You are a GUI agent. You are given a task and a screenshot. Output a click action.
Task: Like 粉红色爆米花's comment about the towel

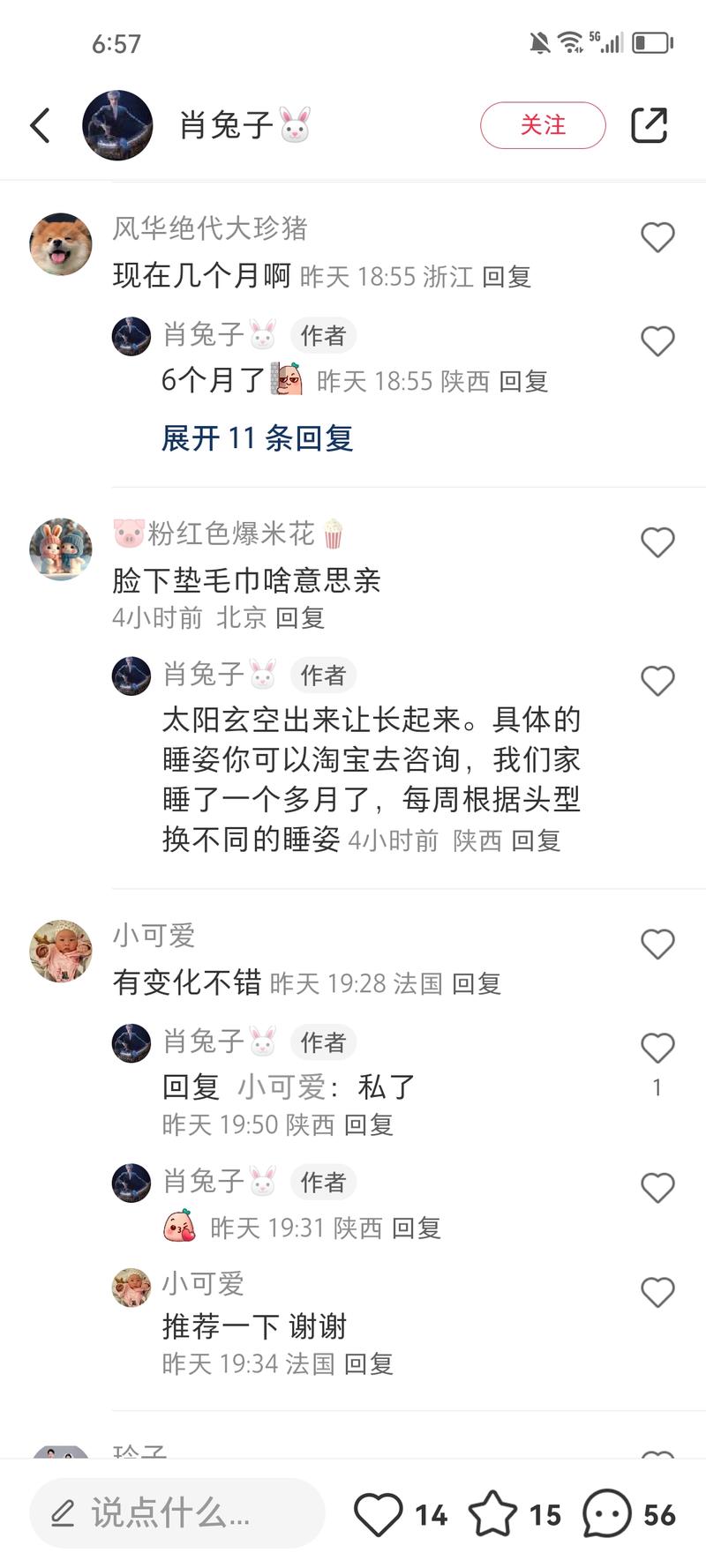point(657,542)
